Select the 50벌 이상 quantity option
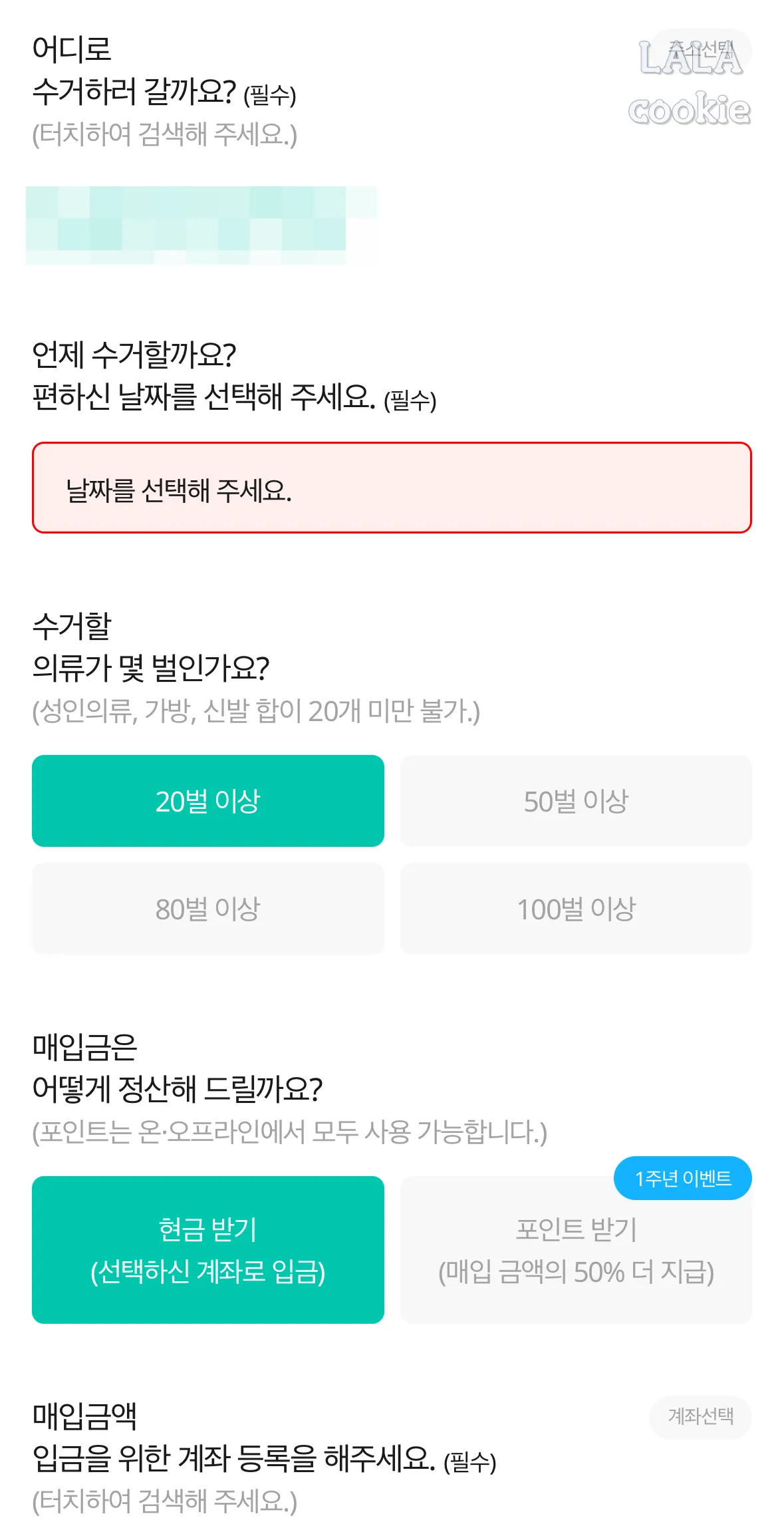 pos(575,800)
